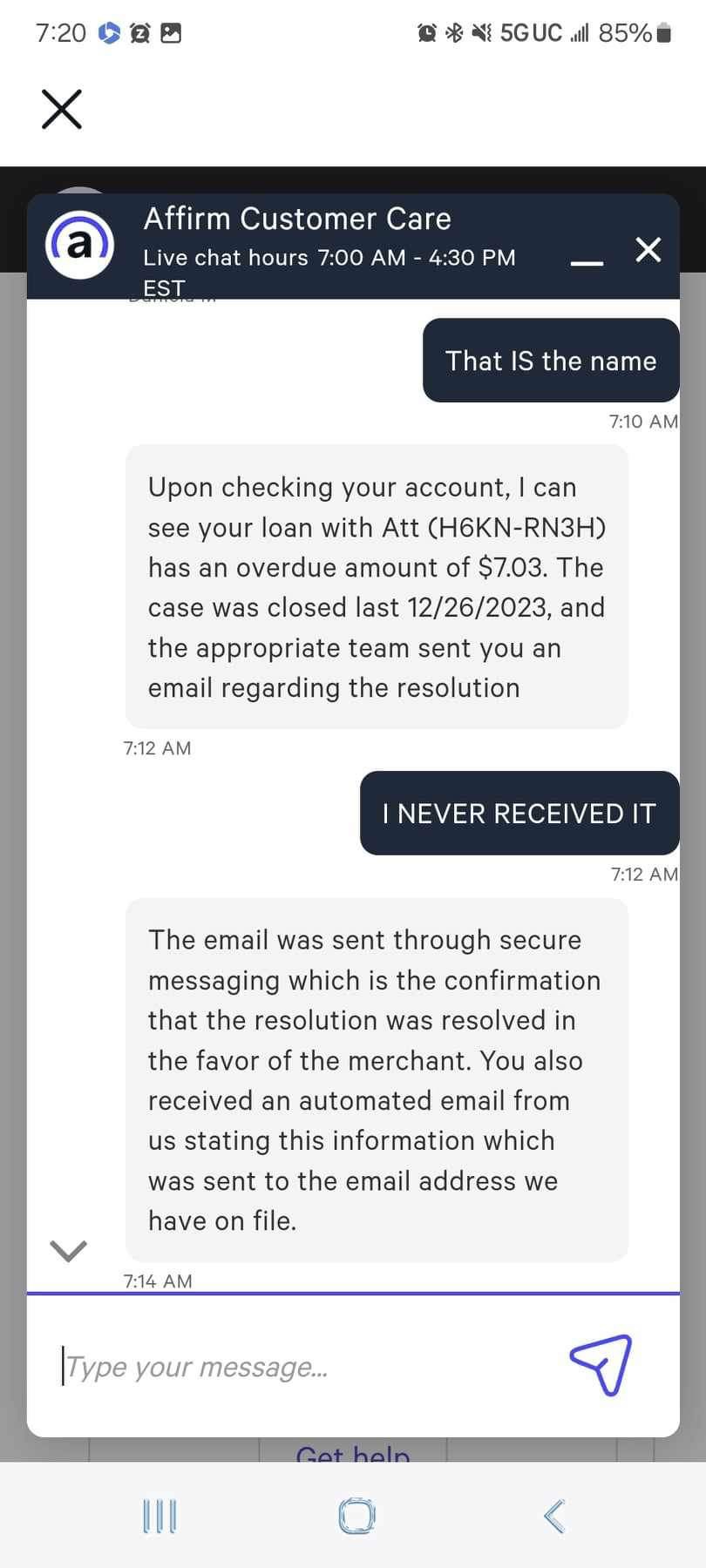
Task: Send the chat message
Action: [601, 1364]
